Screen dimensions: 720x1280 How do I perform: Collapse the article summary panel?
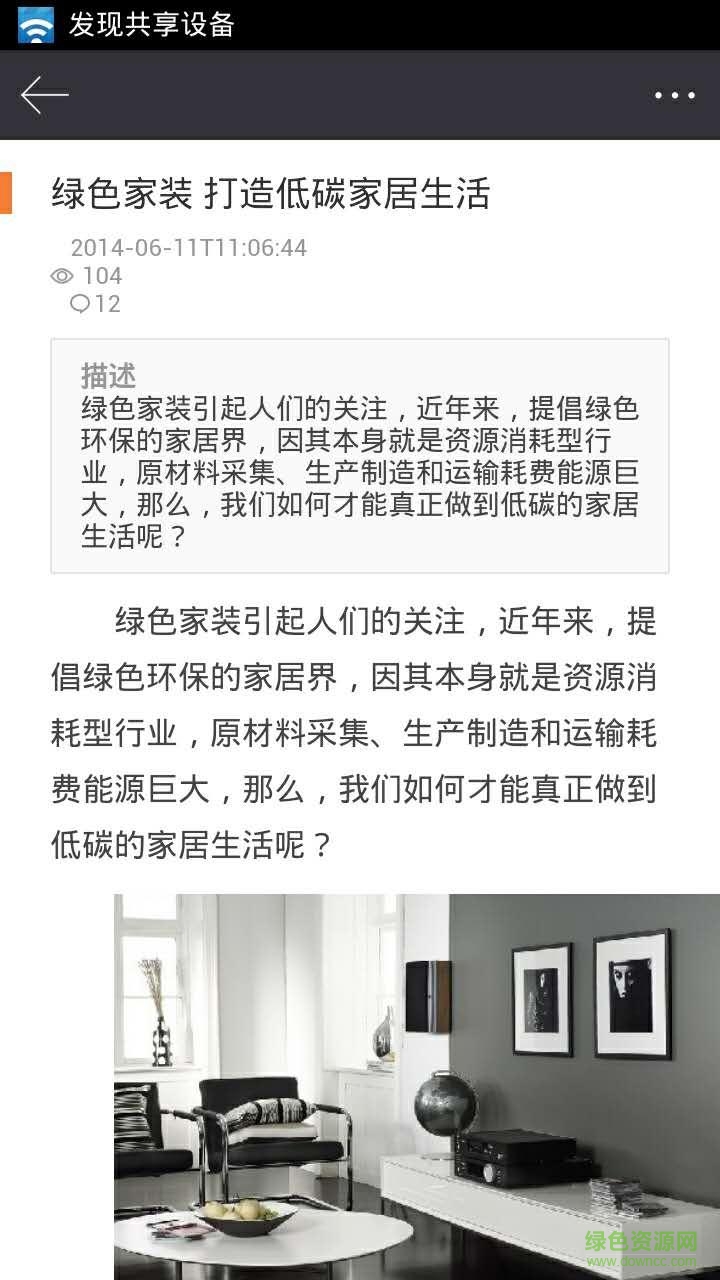[x=360, y=455]
